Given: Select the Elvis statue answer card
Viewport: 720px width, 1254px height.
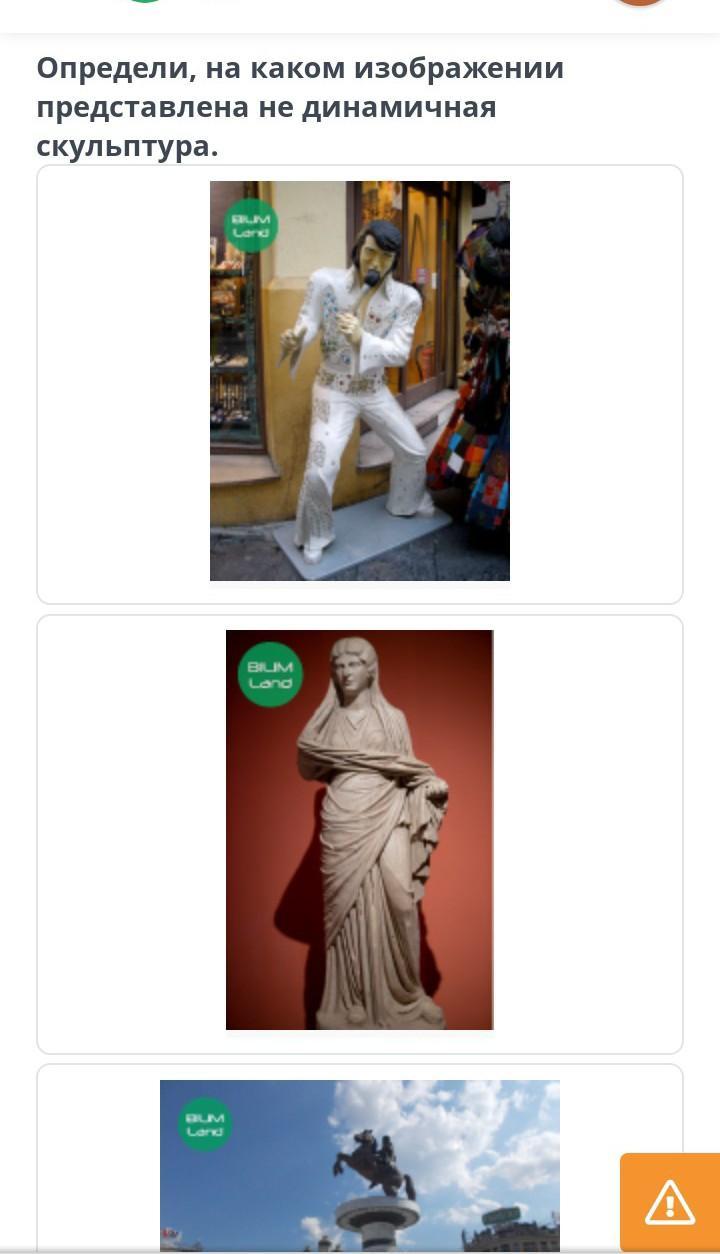Looking at the screenshot, I should point(359,383).
